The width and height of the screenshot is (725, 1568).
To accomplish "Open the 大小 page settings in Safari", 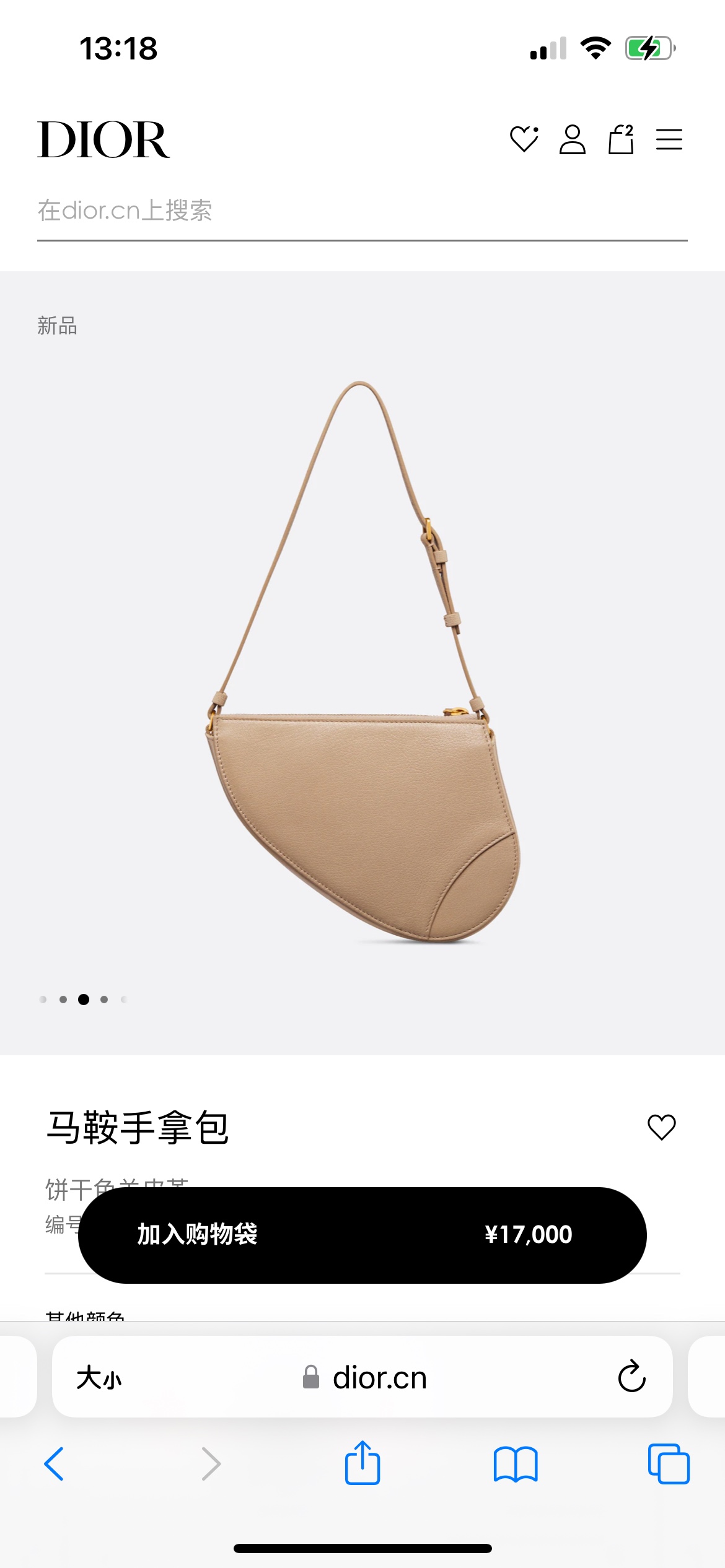I will pyautogui.click(x=99, y=1379).
